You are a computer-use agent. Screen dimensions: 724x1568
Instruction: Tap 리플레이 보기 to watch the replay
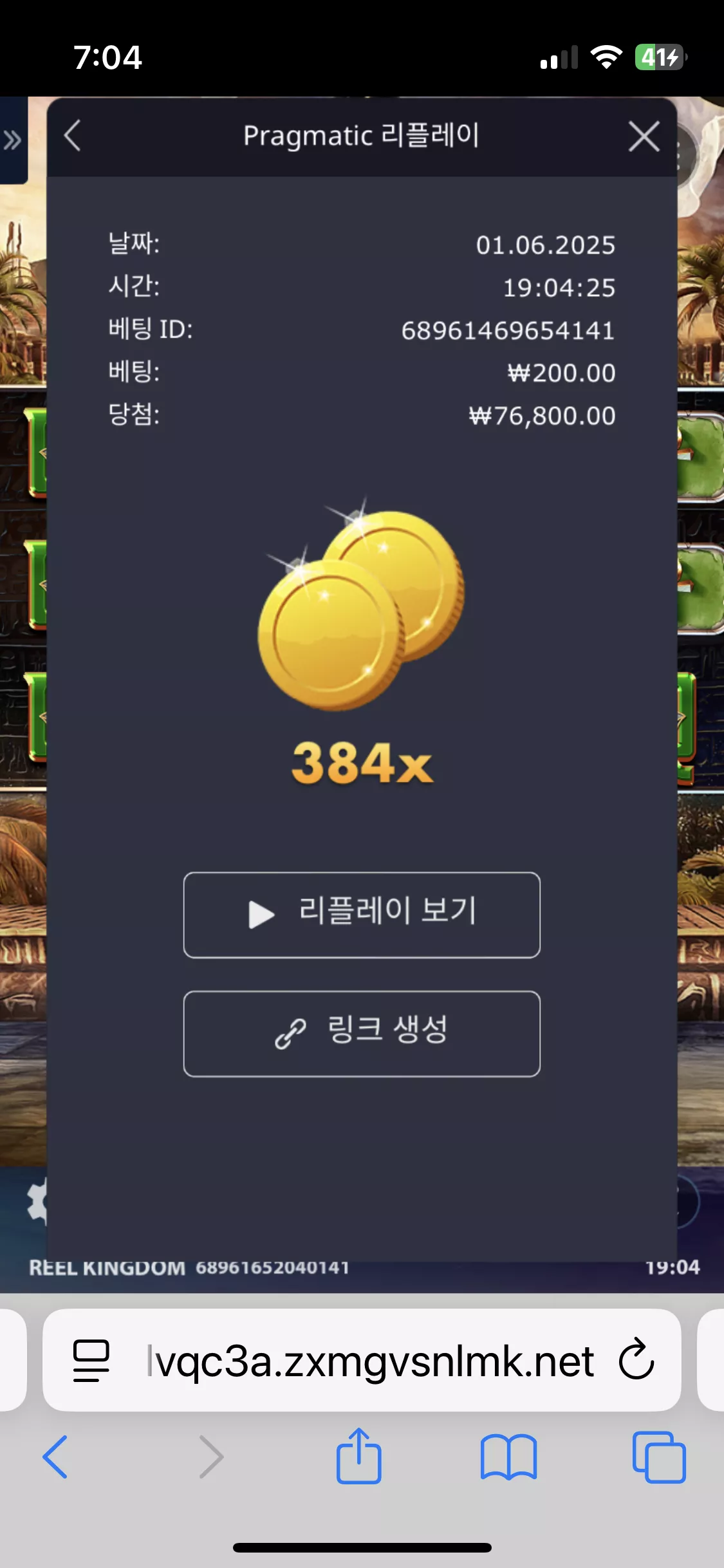[362, 915]
